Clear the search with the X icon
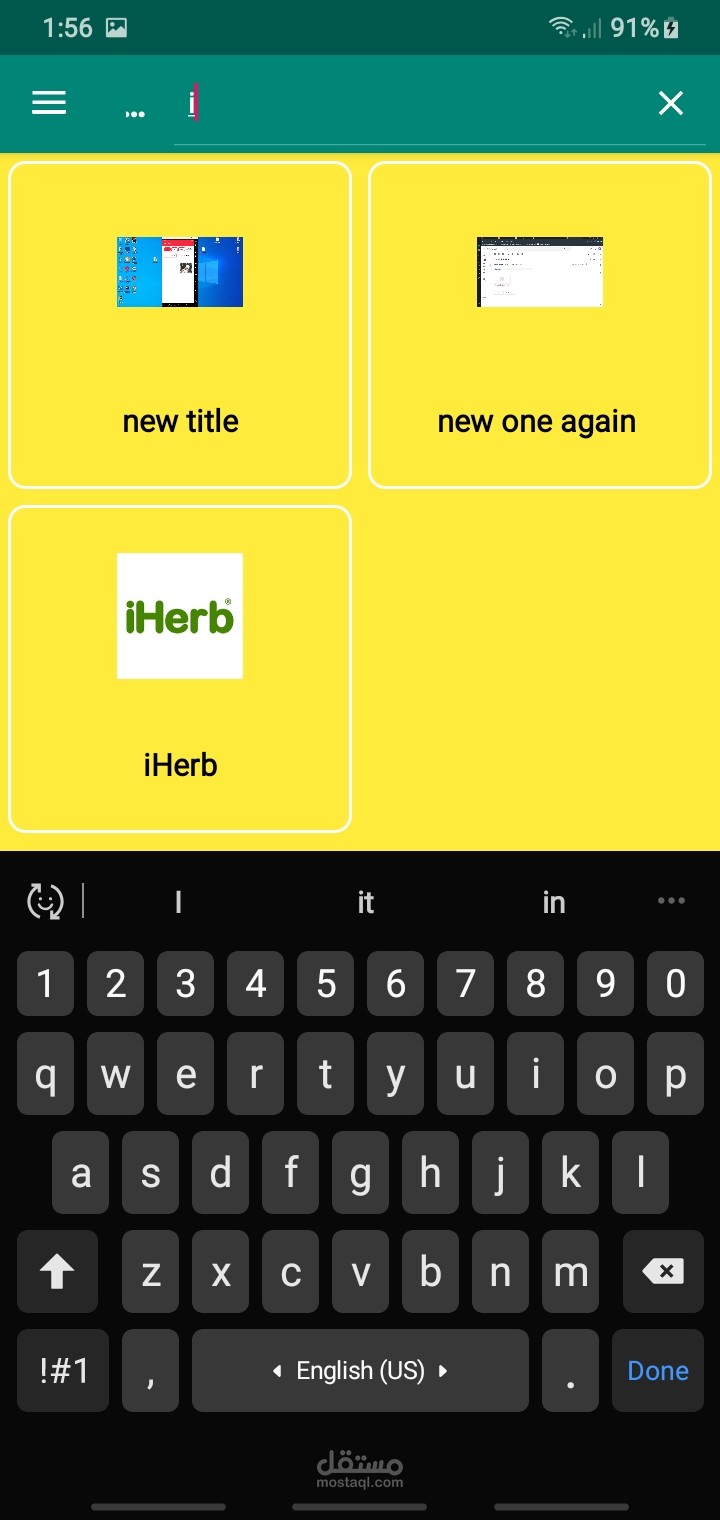The image size is (720, 1520). (670, 103)
